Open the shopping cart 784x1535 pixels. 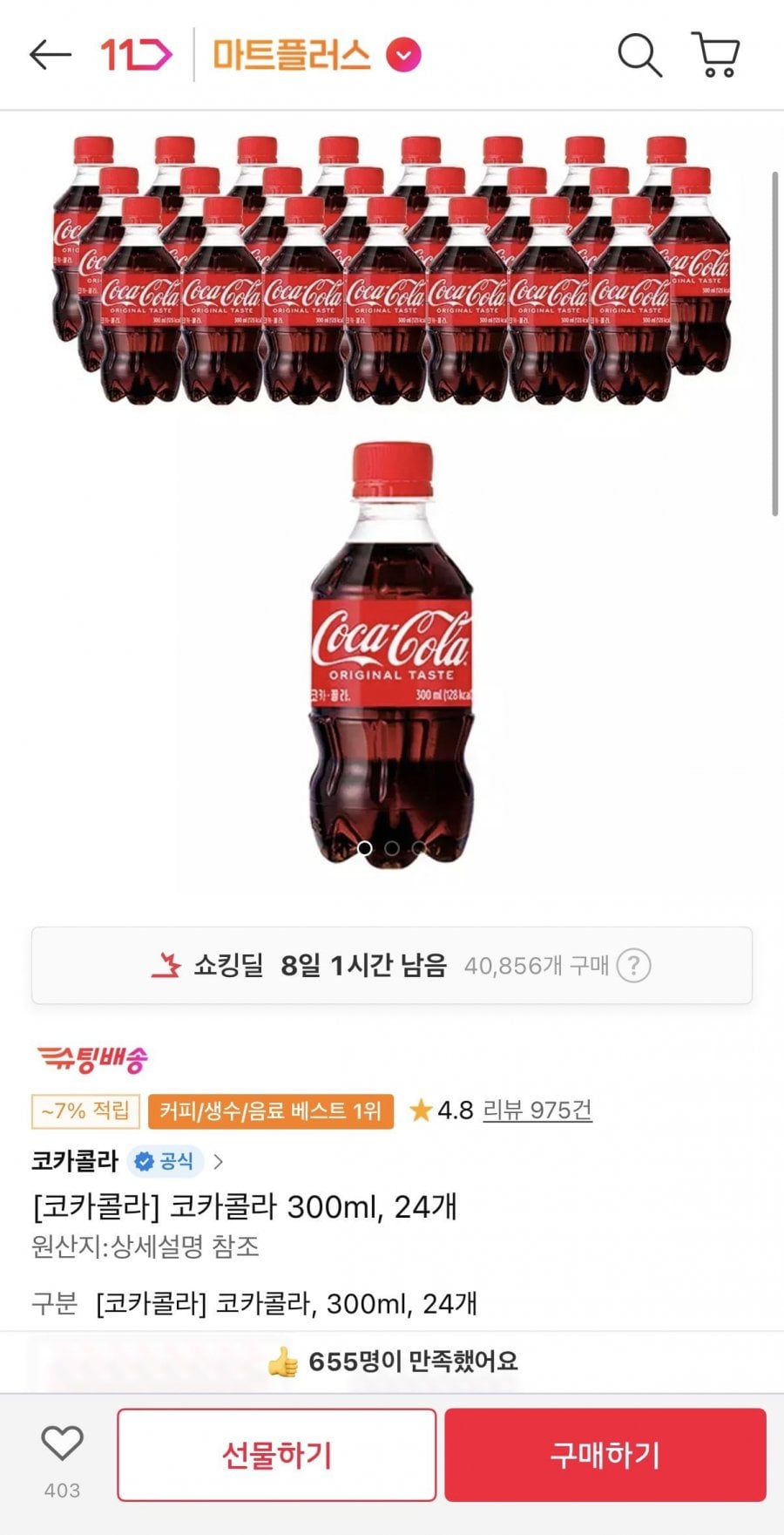point(716,55)
